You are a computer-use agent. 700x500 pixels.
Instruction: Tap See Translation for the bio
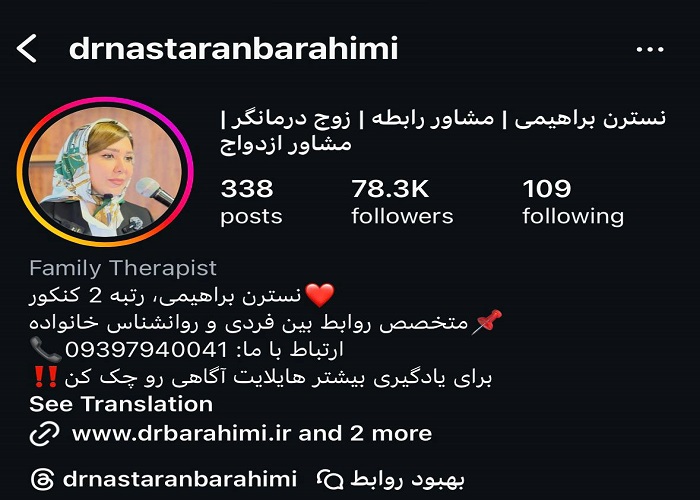pyautogui.click(x=121, y=404)
